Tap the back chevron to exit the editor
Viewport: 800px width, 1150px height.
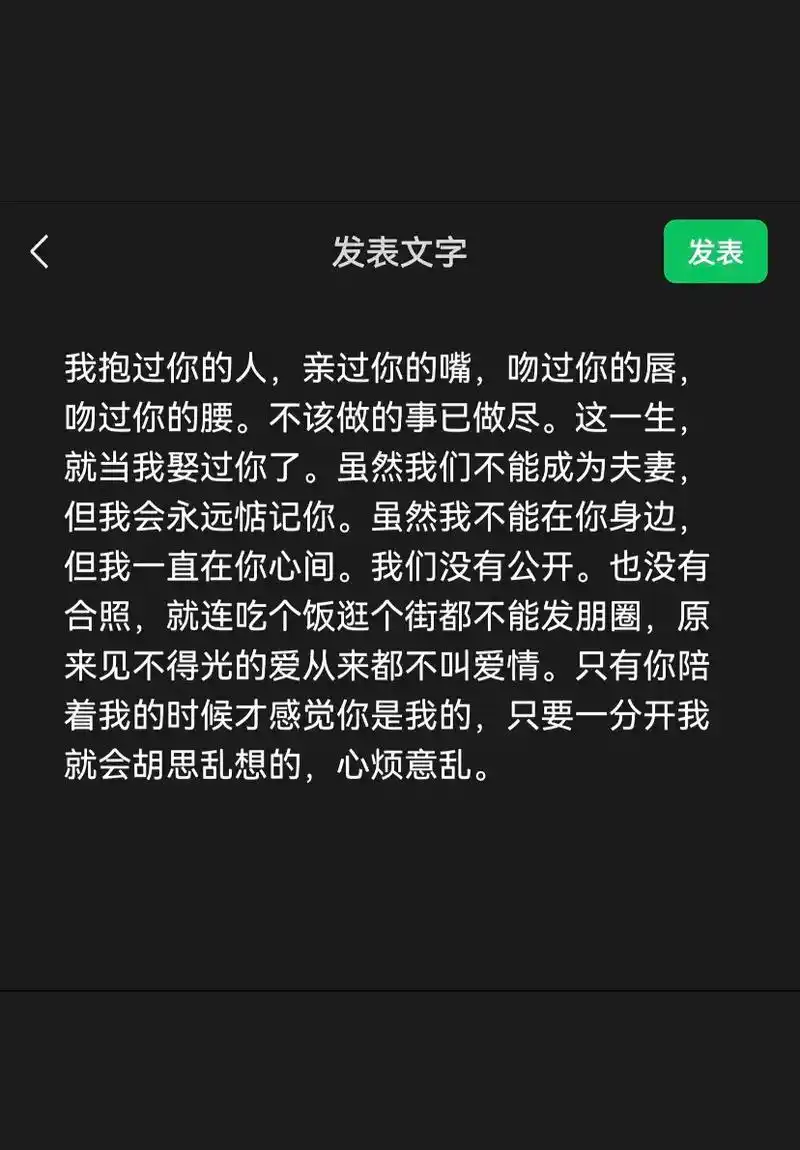(x=40, y=252)
